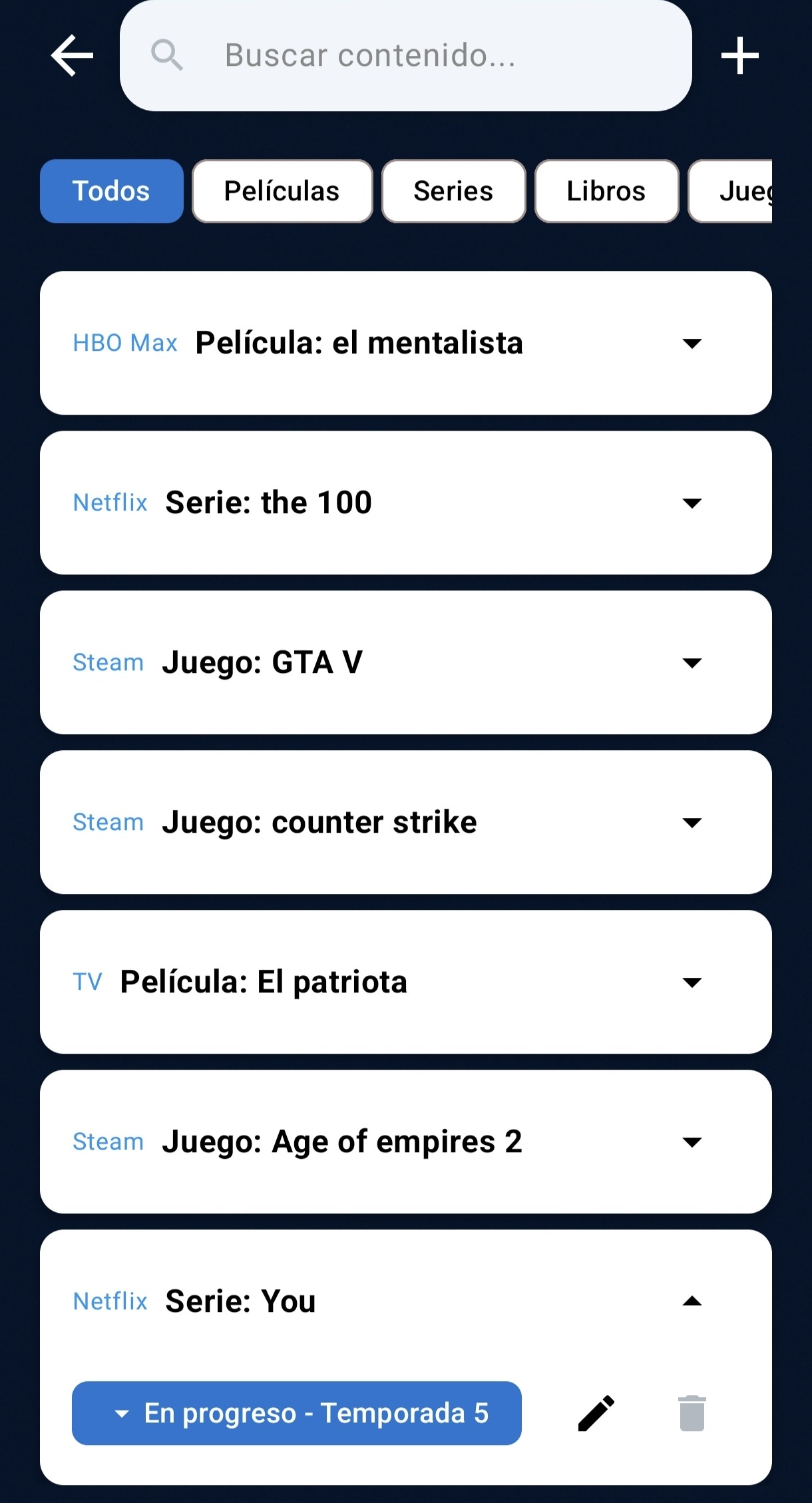Expand the Serie: the 100 card

[x=691, y=503]
